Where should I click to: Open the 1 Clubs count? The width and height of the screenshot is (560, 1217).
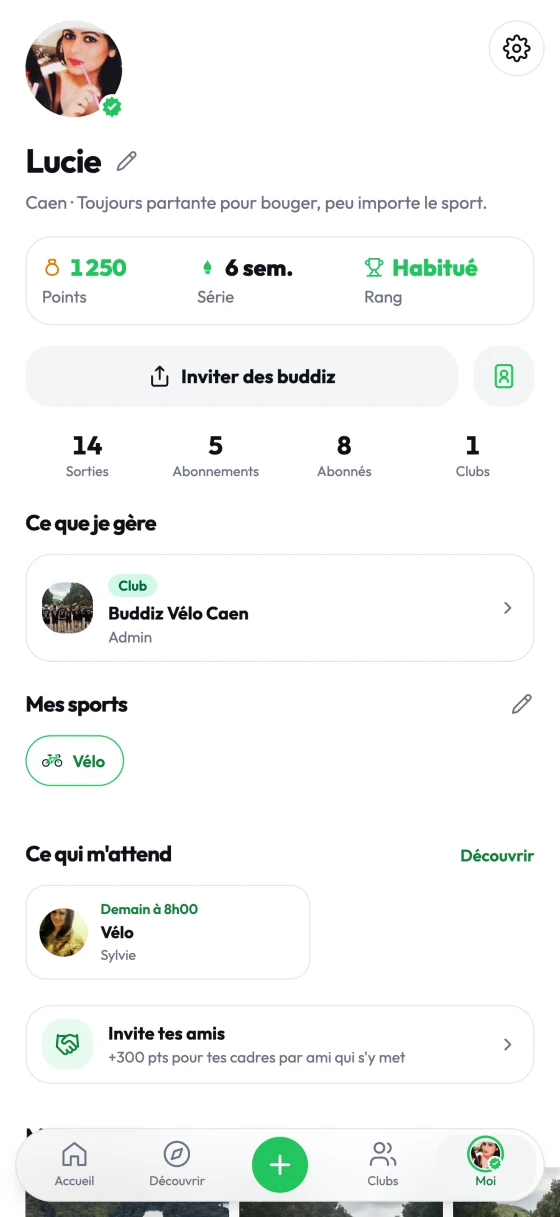click(x=473, y=456)
